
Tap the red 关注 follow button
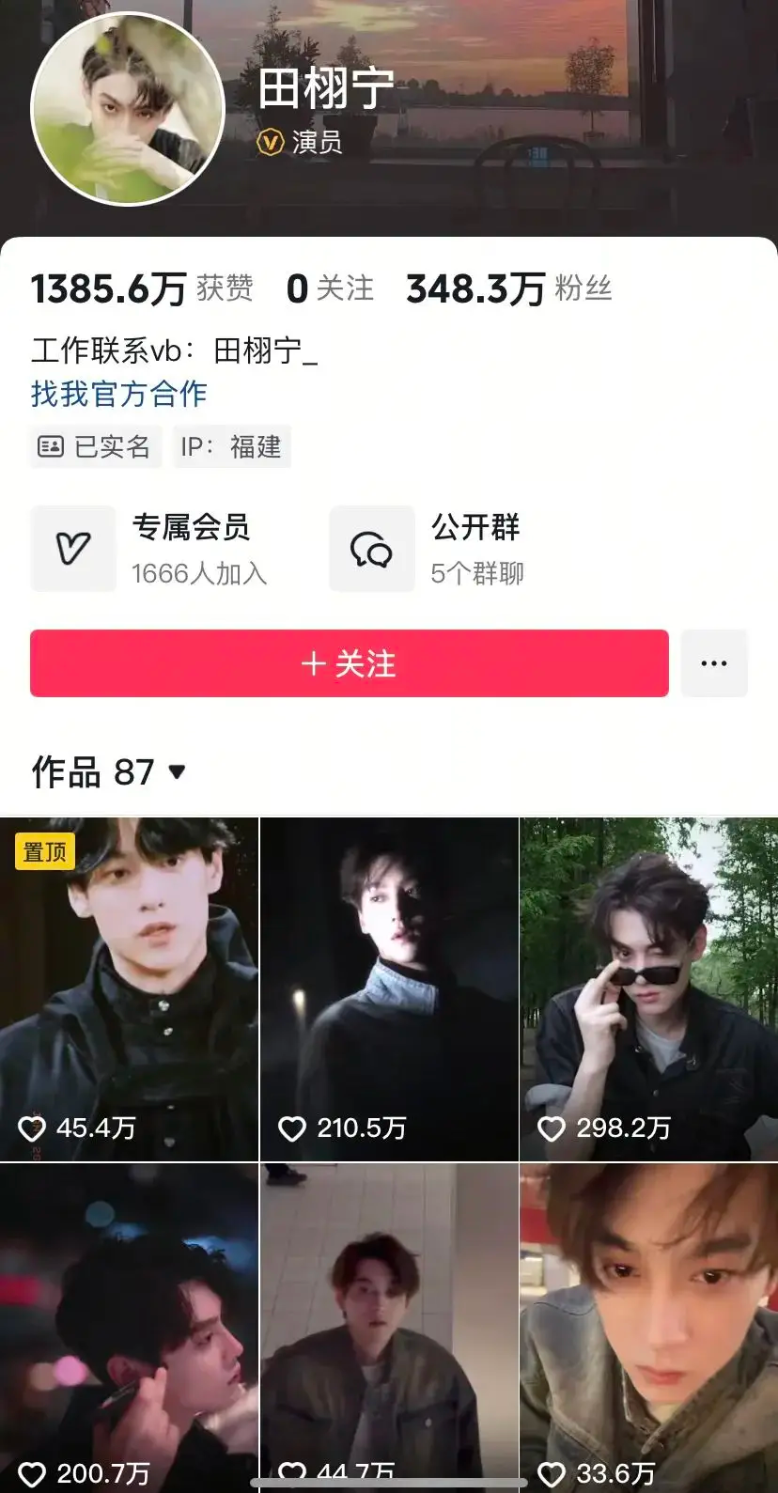(x=349, y=663)
